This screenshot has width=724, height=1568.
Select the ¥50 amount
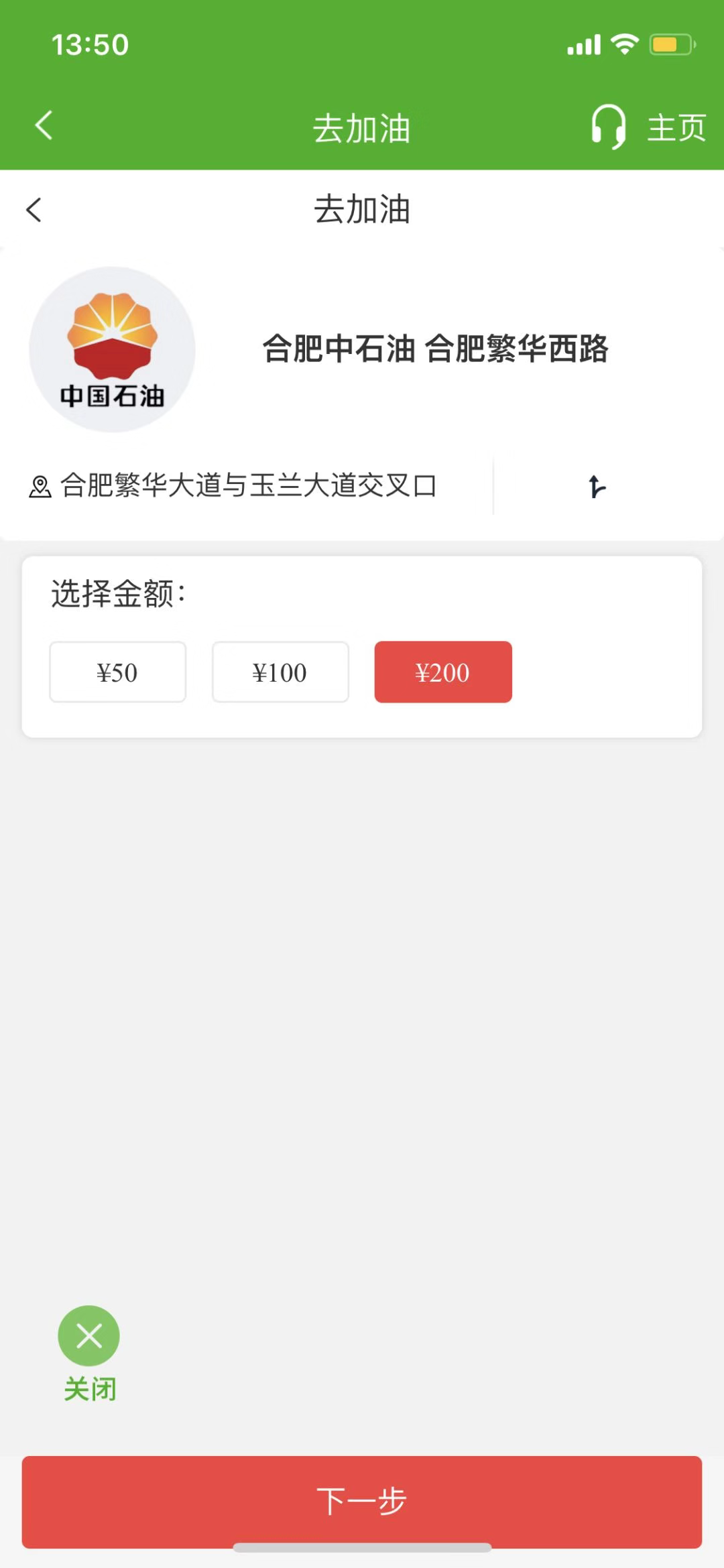117,672
